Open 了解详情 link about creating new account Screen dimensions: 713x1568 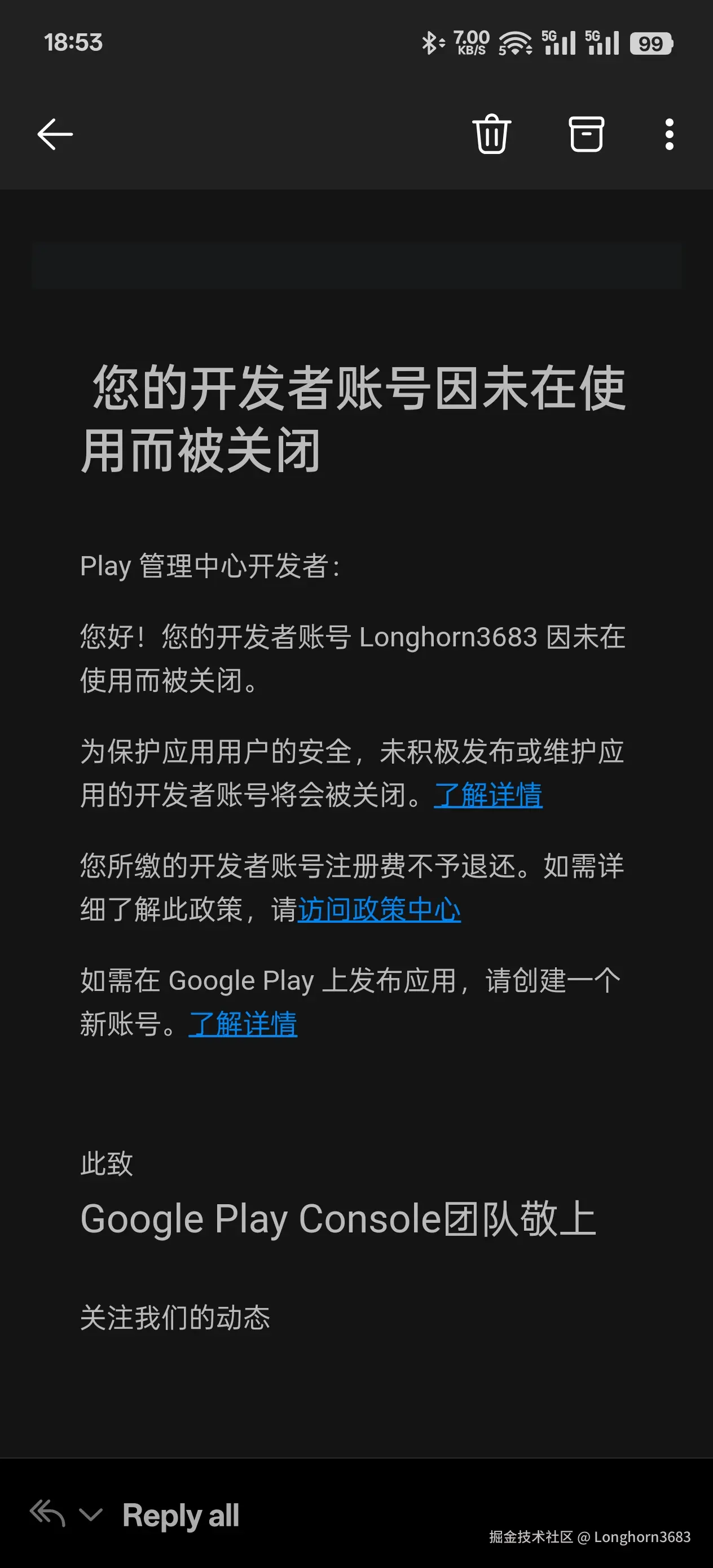[x=243, y=1024]
